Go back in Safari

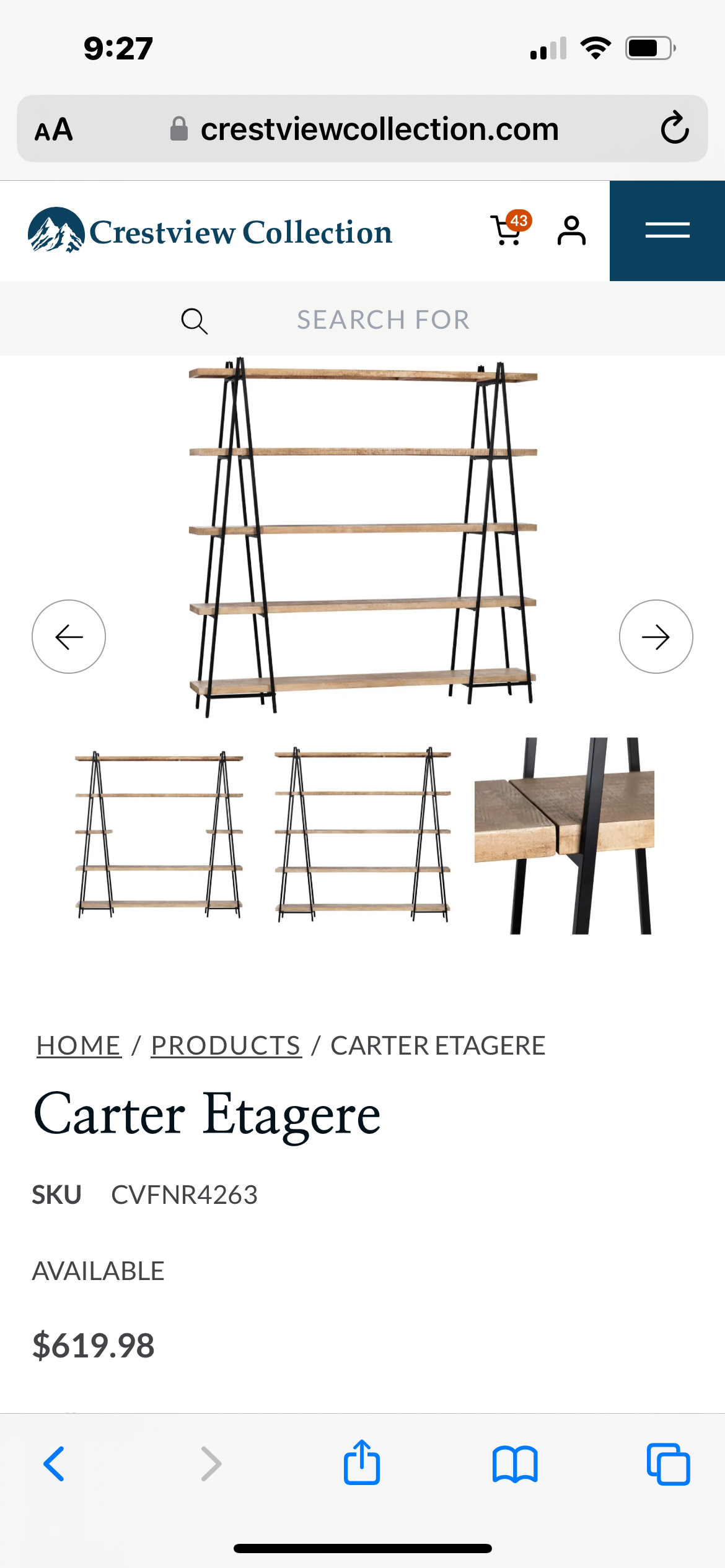[x=54, y=1464]
